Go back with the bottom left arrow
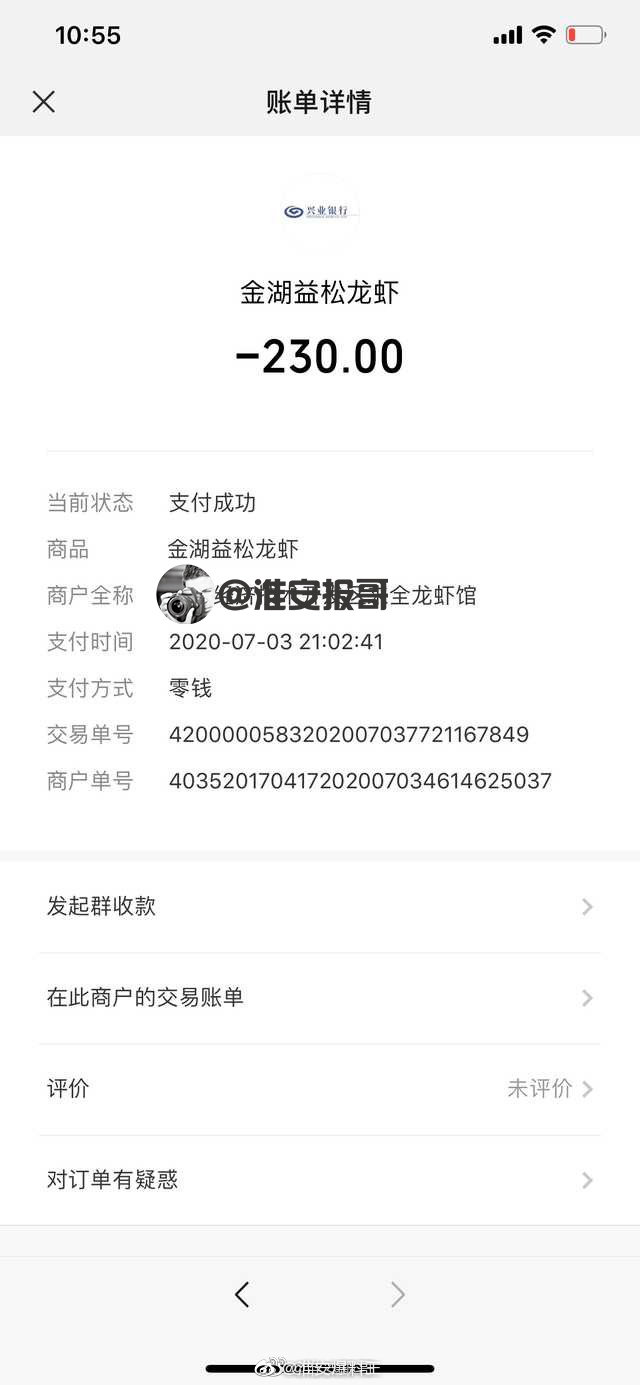 (x=242, y=1295)
